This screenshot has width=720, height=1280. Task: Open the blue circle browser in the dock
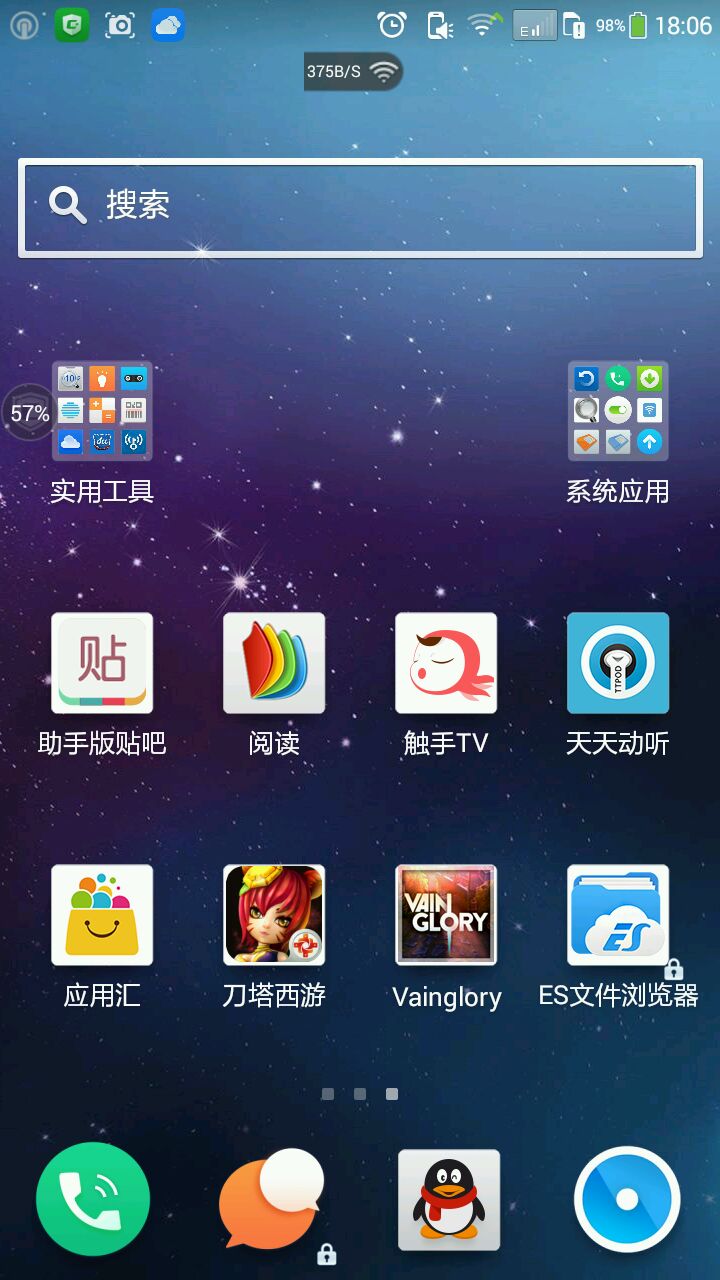(627, 1199)
